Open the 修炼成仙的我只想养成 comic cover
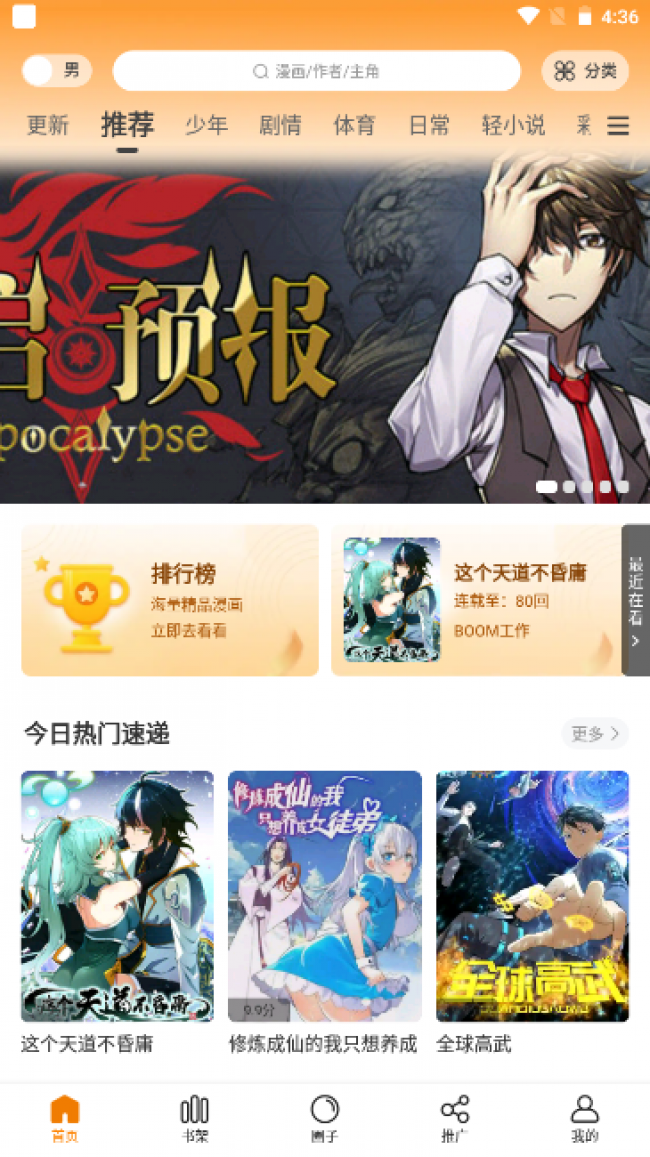The height and width of the screenshot is (1157, 650). click(x=324, y=896)
